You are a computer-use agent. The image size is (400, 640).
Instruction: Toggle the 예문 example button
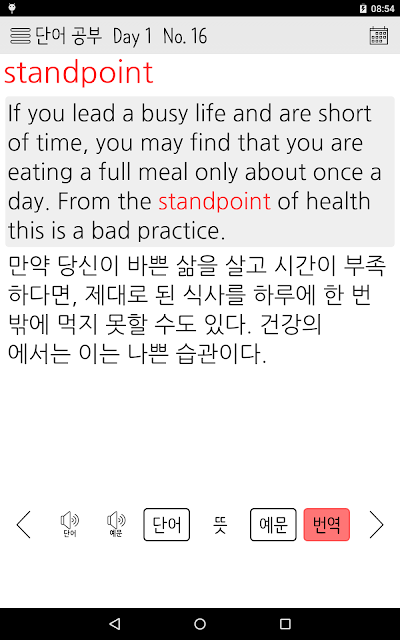click(x=273, y=524)
